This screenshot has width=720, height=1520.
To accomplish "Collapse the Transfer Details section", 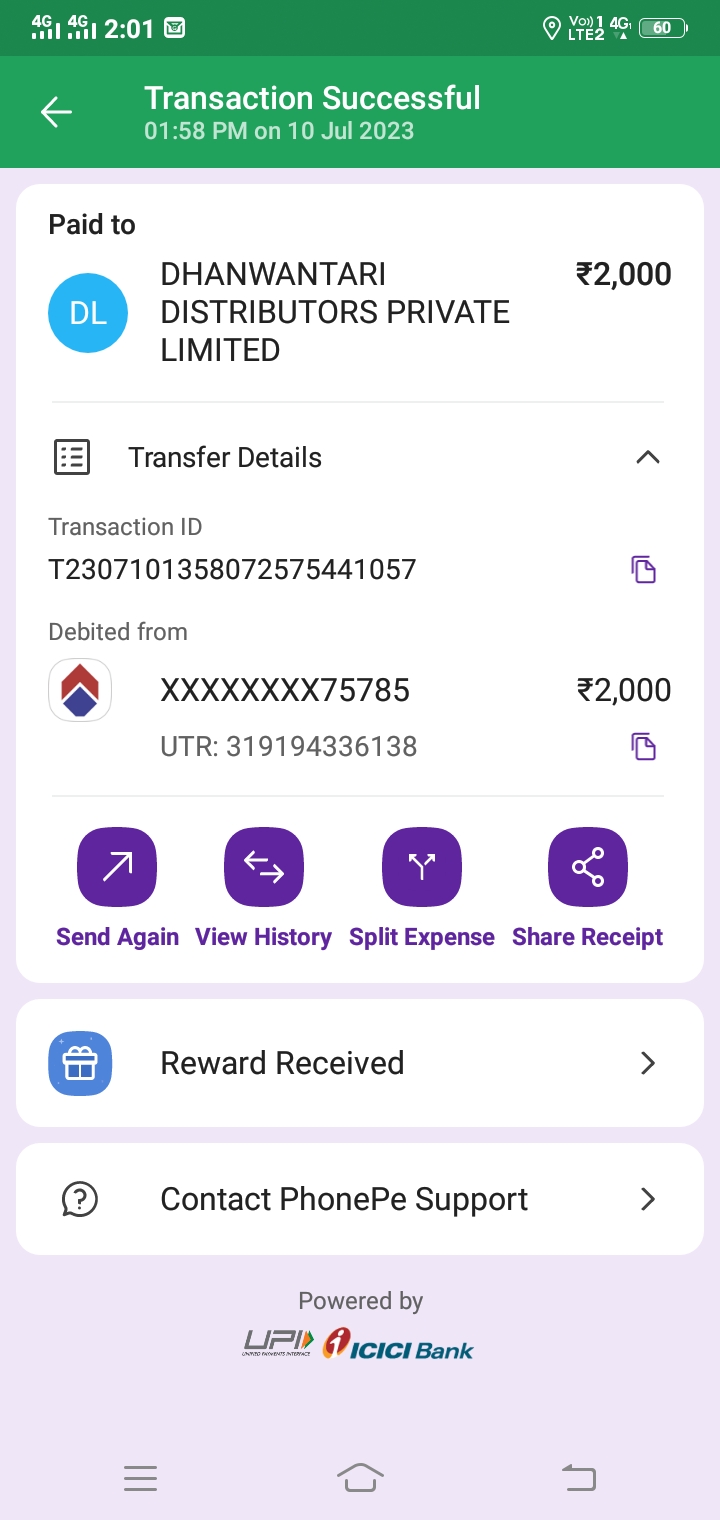I will (x=647, y=458).
